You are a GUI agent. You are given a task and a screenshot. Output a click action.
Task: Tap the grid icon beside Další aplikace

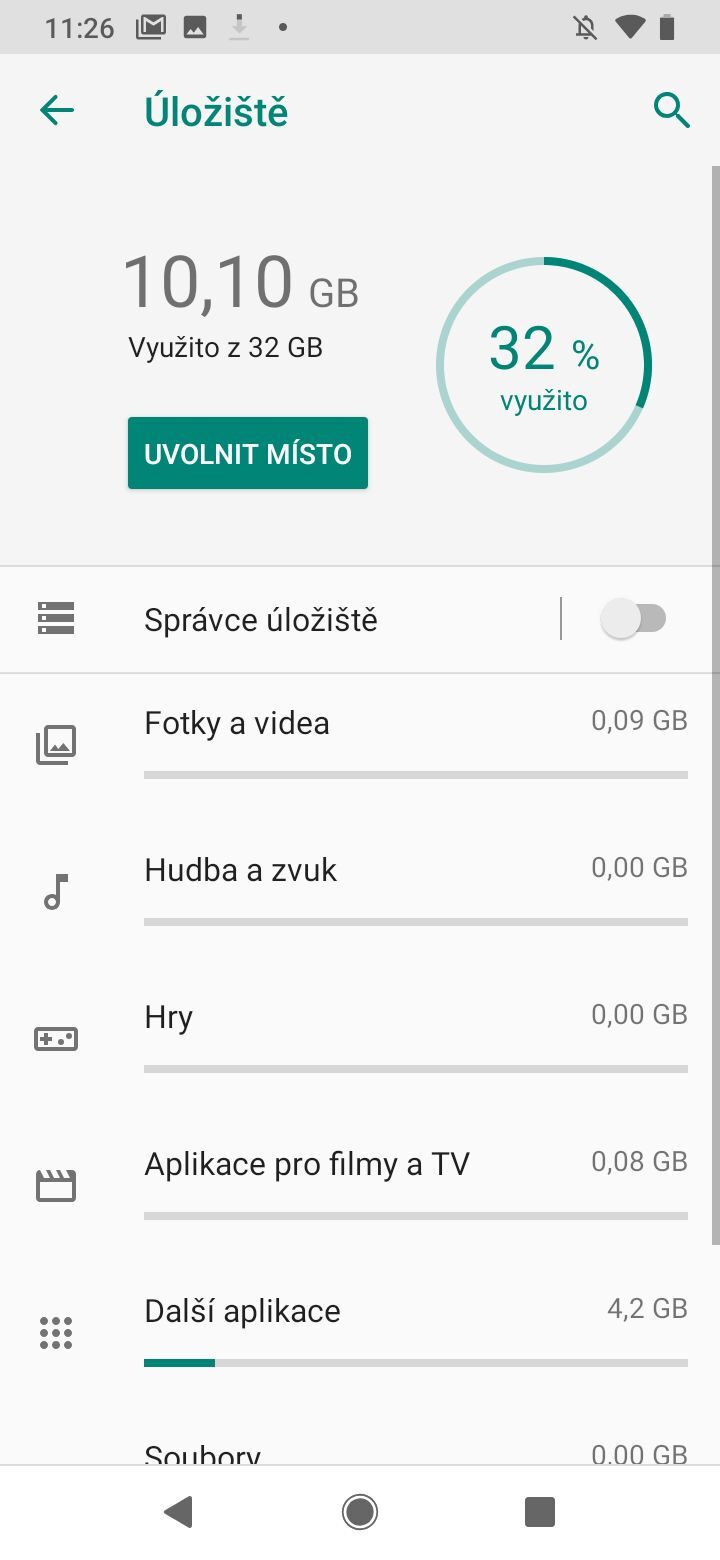click(x=57, y=1332)
